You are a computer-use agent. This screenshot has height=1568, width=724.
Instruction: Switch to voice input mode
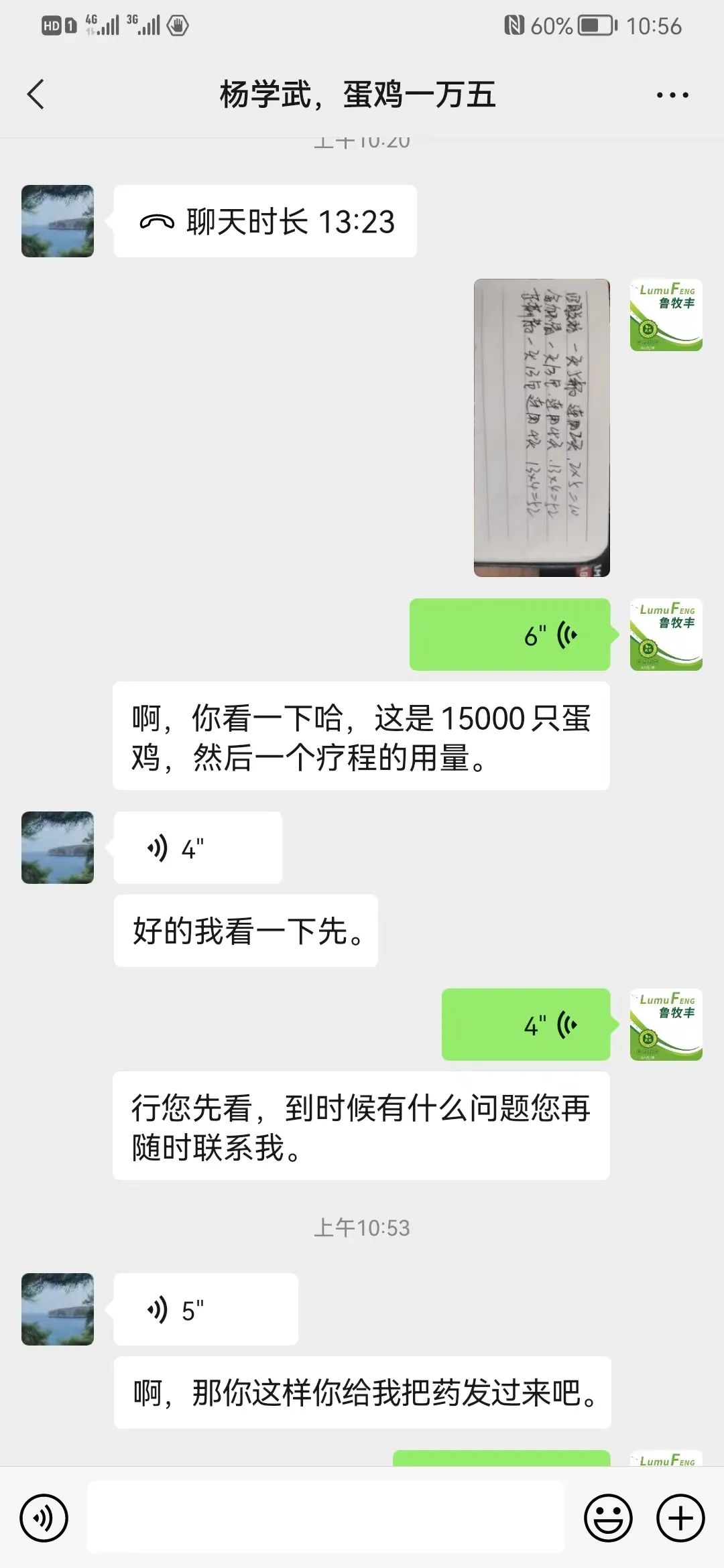coord(44,1518)
